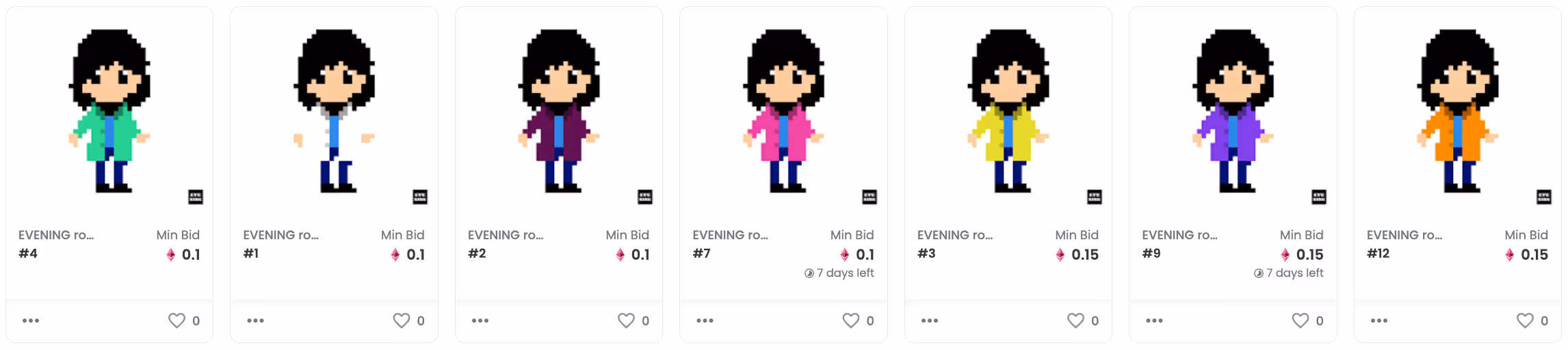Like the EVENING #4 item
1568x350 pixels.
click(177, 321)
